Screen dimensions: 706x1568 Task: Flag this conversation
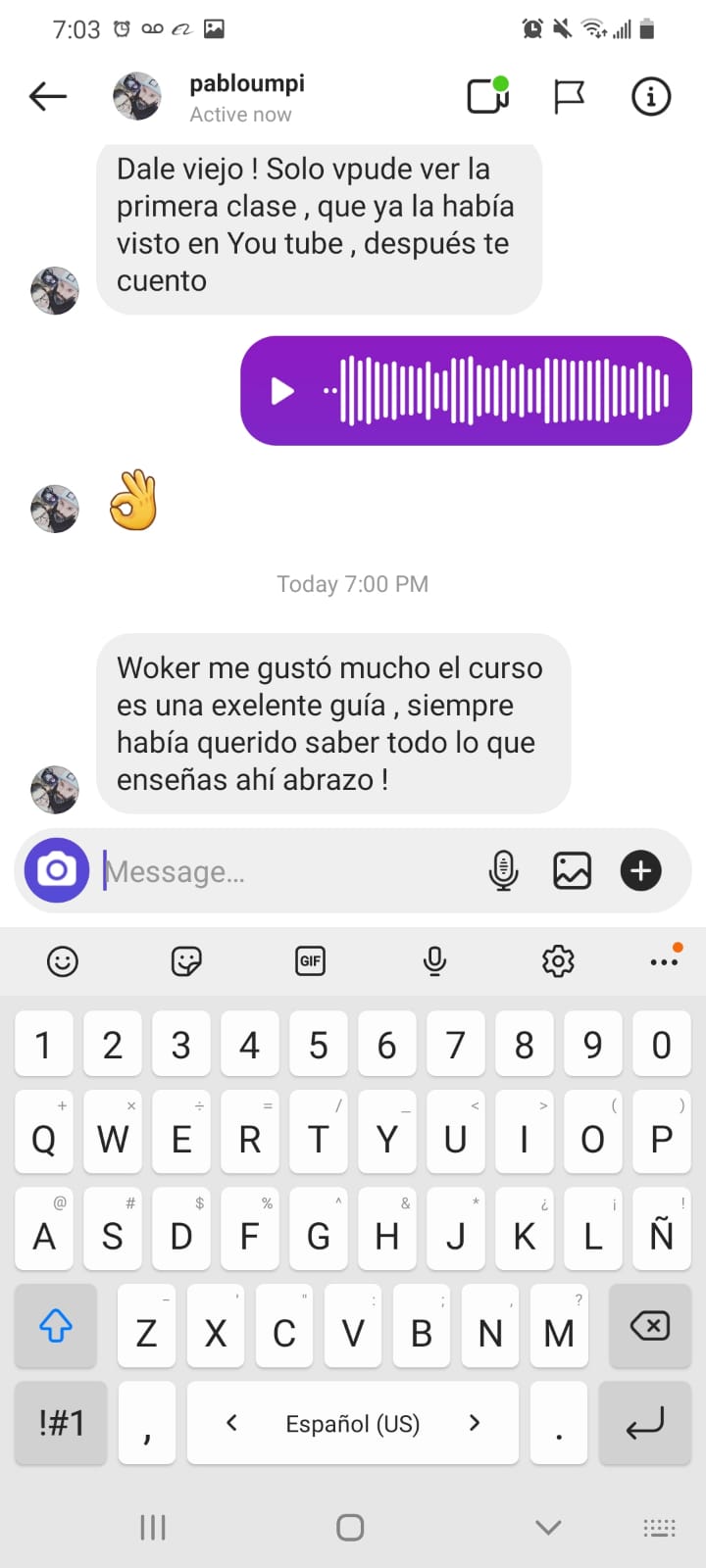[x=569, y=96]
